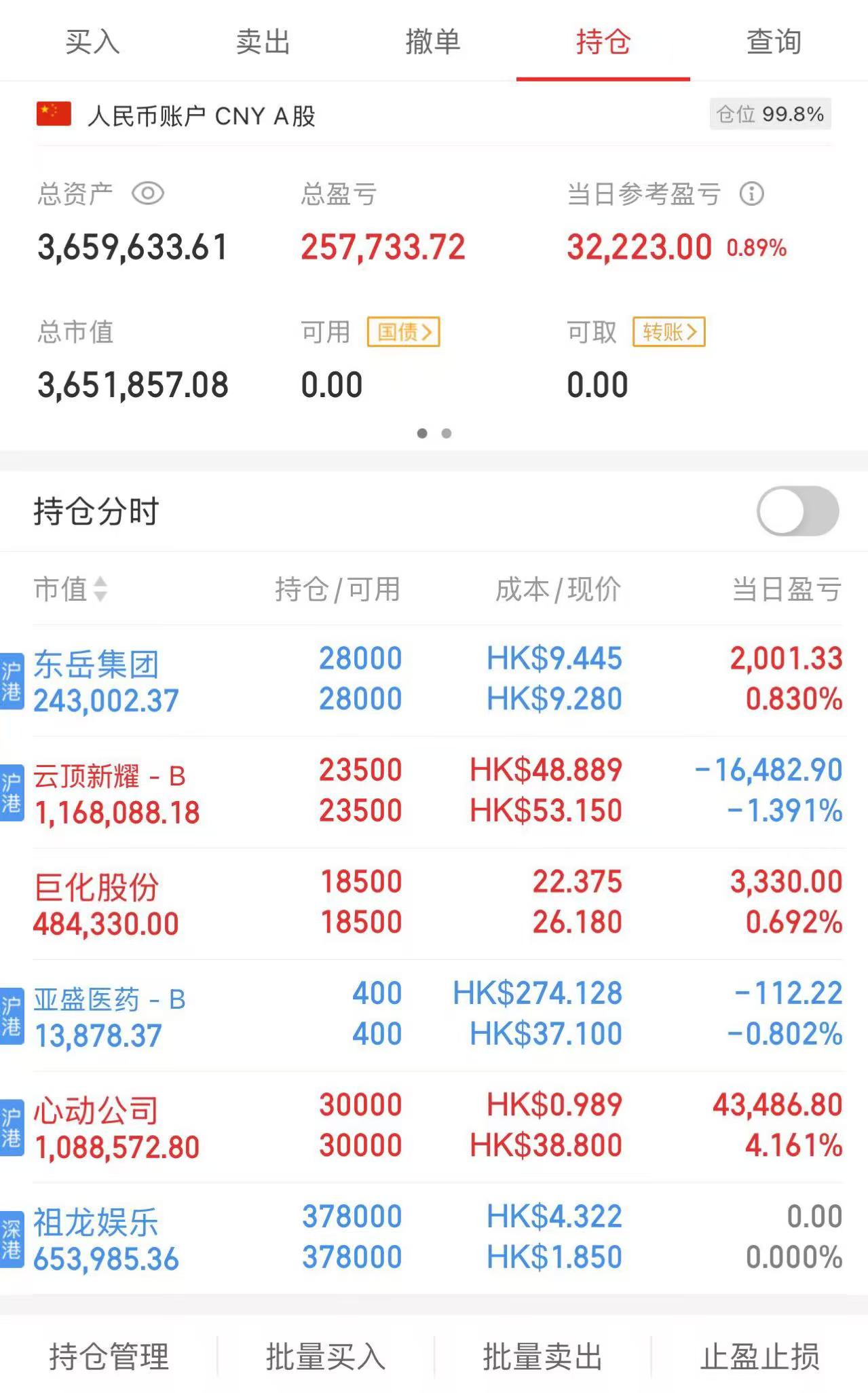Hide total assets with the eye icon
The height and width of the screenshot is (1393, 868).
click(x=148, y=193)
